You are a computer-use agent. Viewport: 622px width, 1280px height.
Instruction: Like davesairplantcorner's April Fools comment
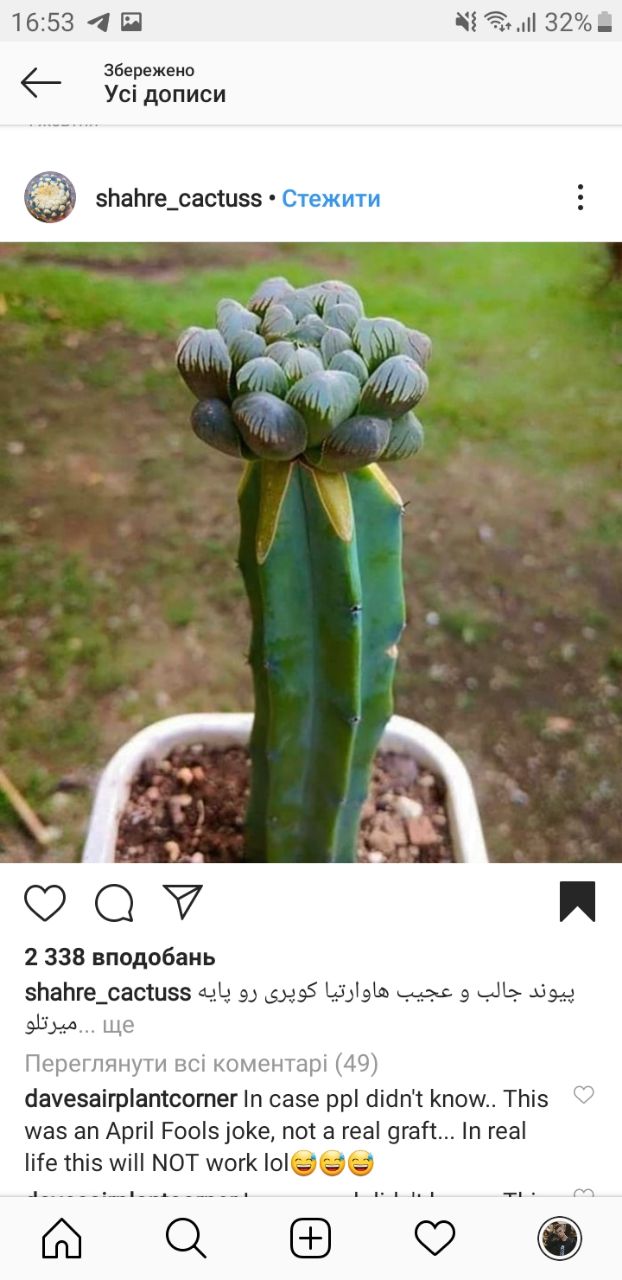click(583, 1095)
